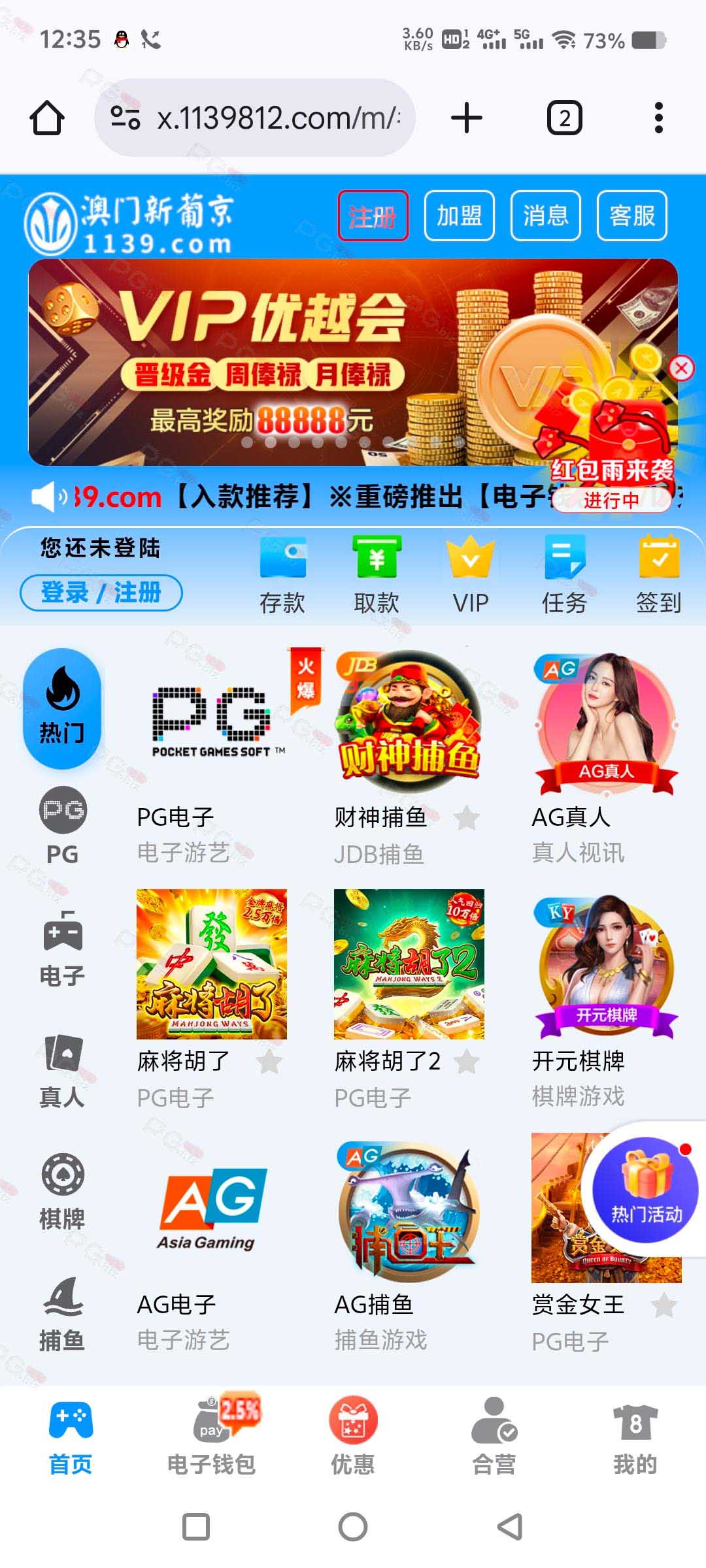Switch to the 我的 bottom tab
This screenshot has width=706, height=1568.
click(635, 1437)
